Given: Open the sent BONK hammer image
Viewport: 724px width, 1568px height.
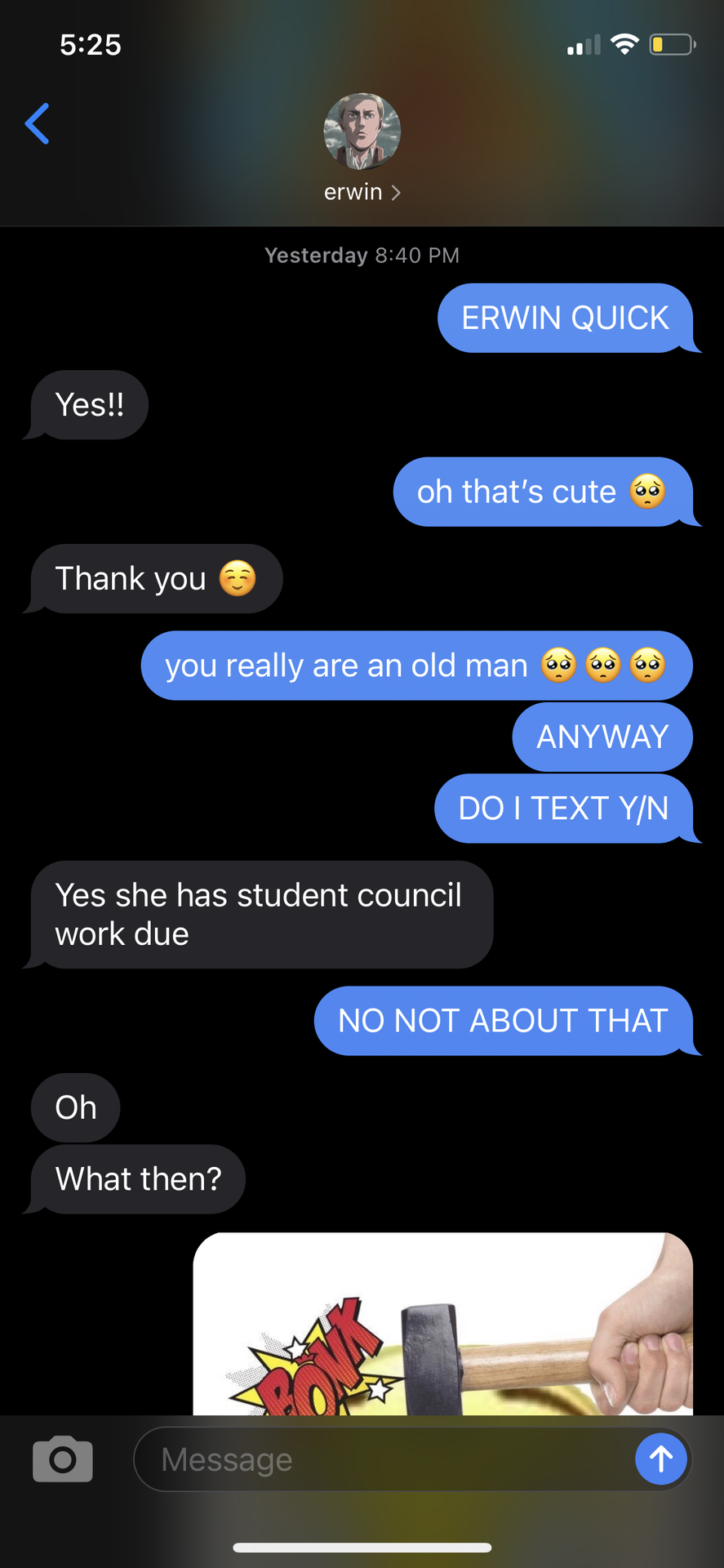Looking at the screenshot, I should [443, 1324].
